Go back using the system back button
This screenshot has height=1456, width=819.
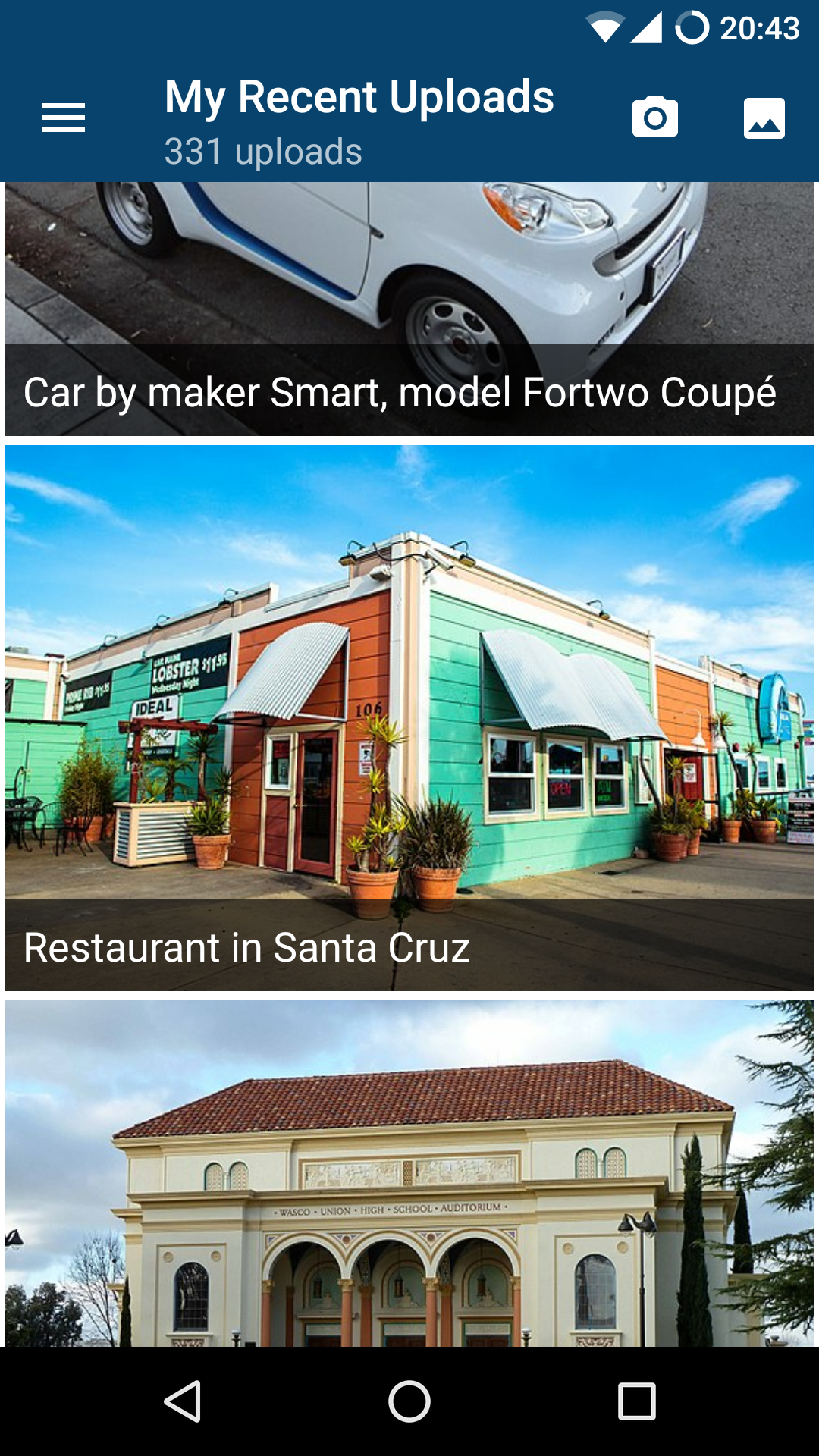tap(182, 1401)
